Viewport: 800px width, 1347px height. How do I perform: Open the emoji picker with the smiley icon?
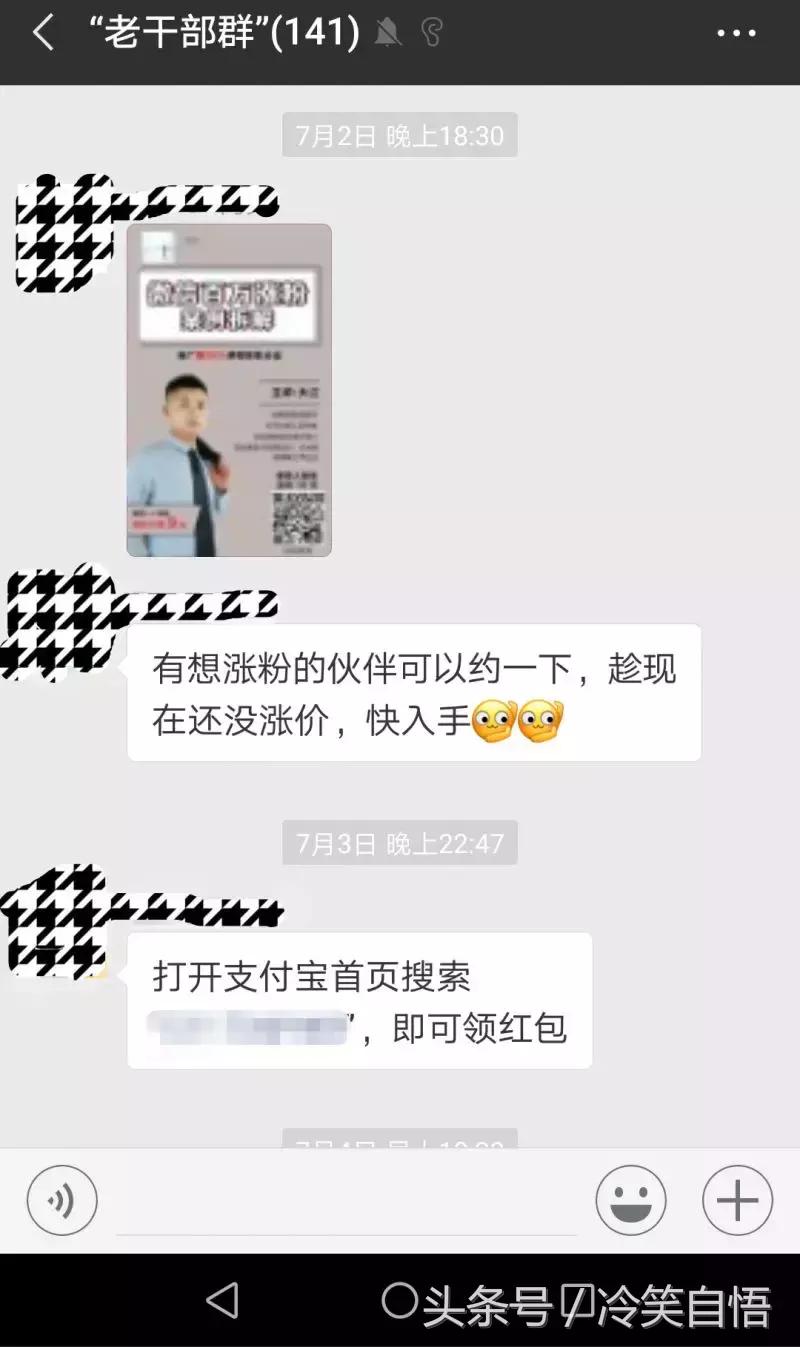631,1199
